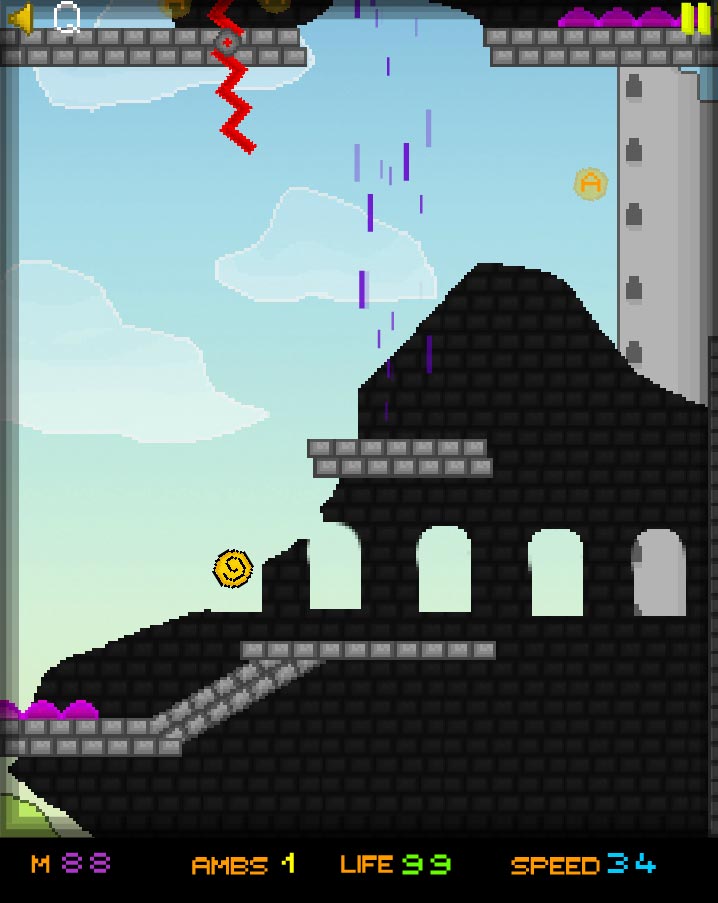Pause the game

point(694,17)
